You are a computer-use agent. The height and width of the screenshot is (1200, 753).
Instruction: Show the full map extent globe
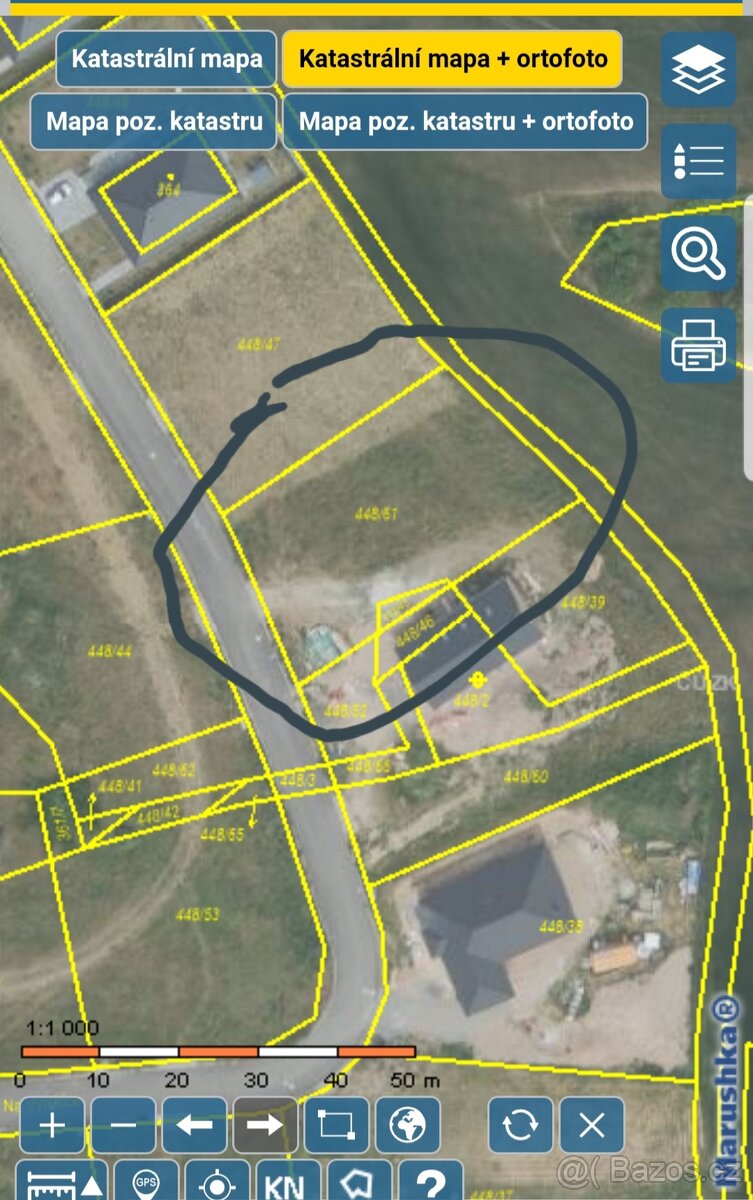pos(408,1125)
